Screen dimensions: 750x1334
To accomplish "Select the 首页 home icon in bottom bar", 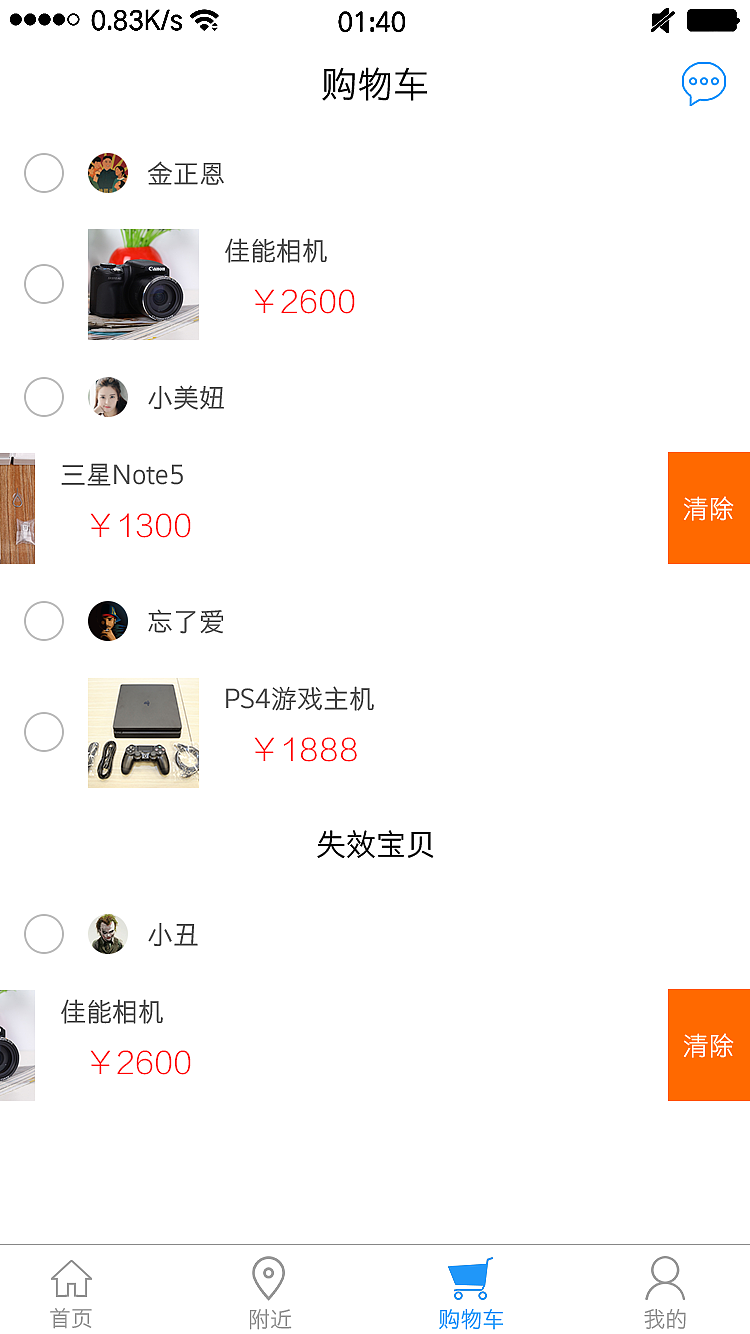I will point(70,1290).
